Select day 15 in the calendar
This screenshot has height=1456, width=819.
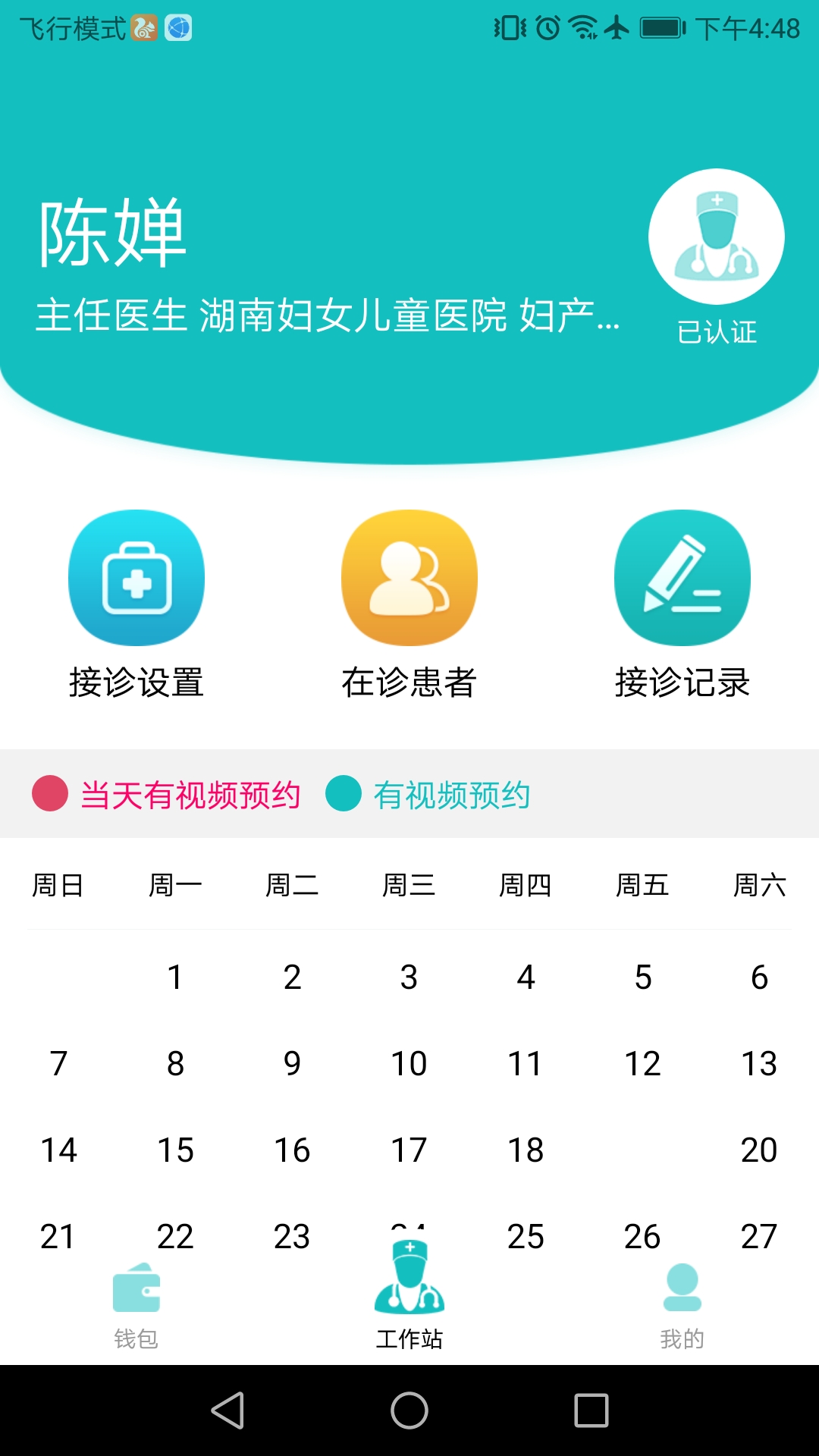pyautogui.click(x=175, y=1150)
